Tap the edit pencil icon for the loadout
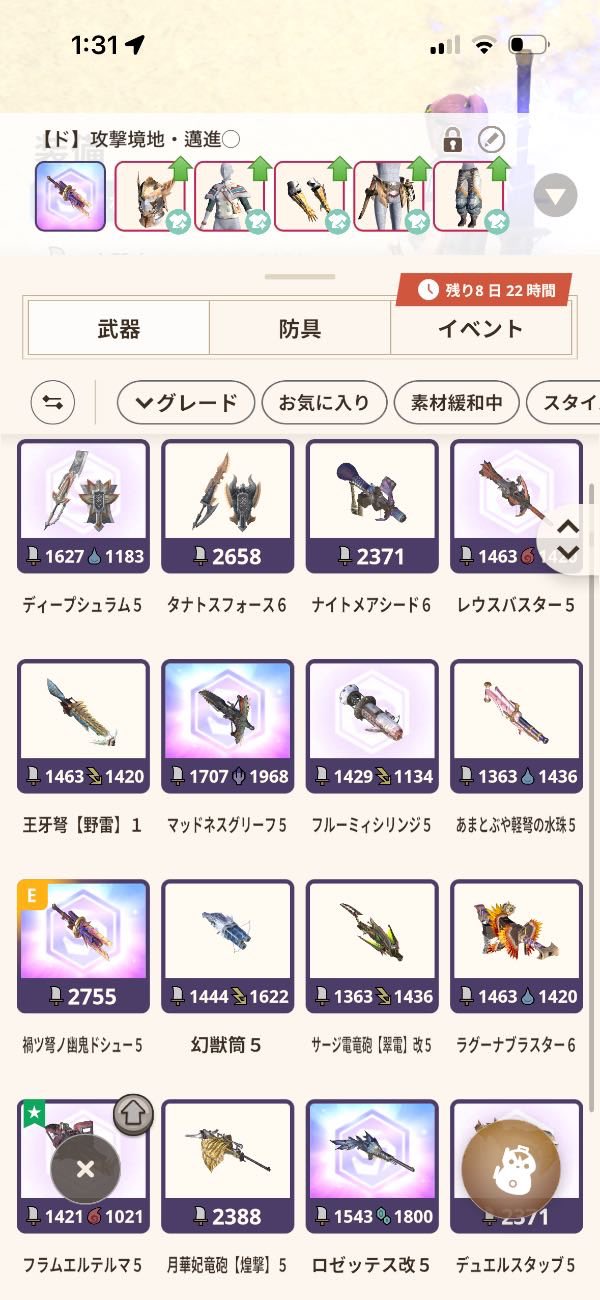Screen dimensions: 600x1300 tap(491, 139)
